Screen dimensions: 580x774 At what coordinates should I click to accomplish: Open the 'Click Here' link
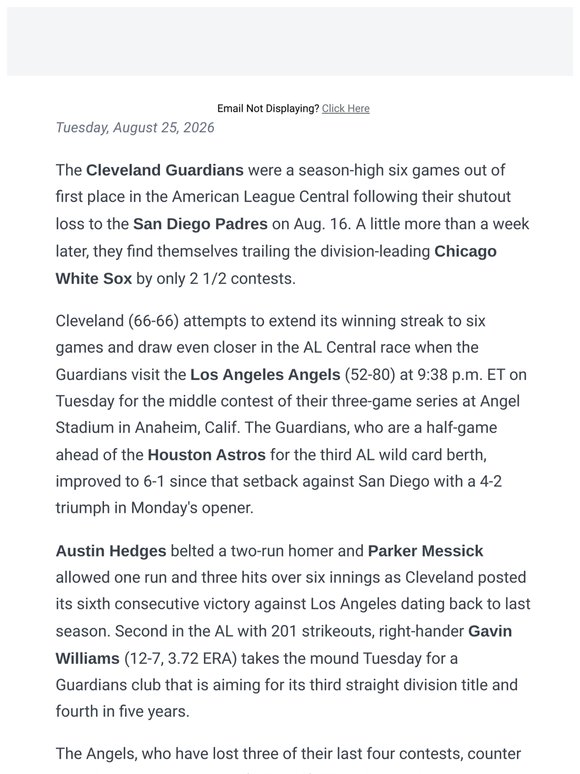pyautogui.click(x=346, y=109)
